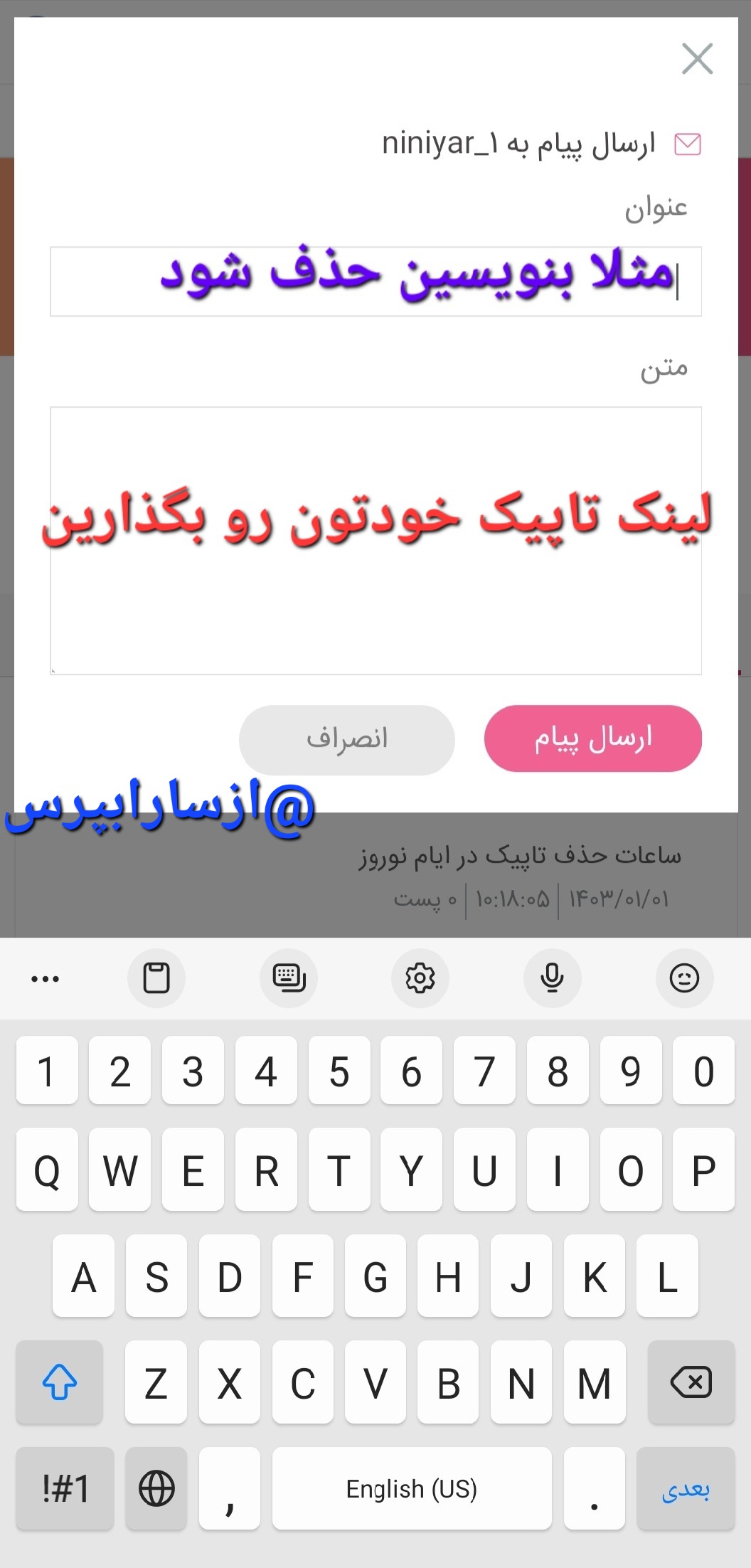Cancel using the انصراف button
The width and height of the screenshot is (751, 1568).
(x=347, y=739)
